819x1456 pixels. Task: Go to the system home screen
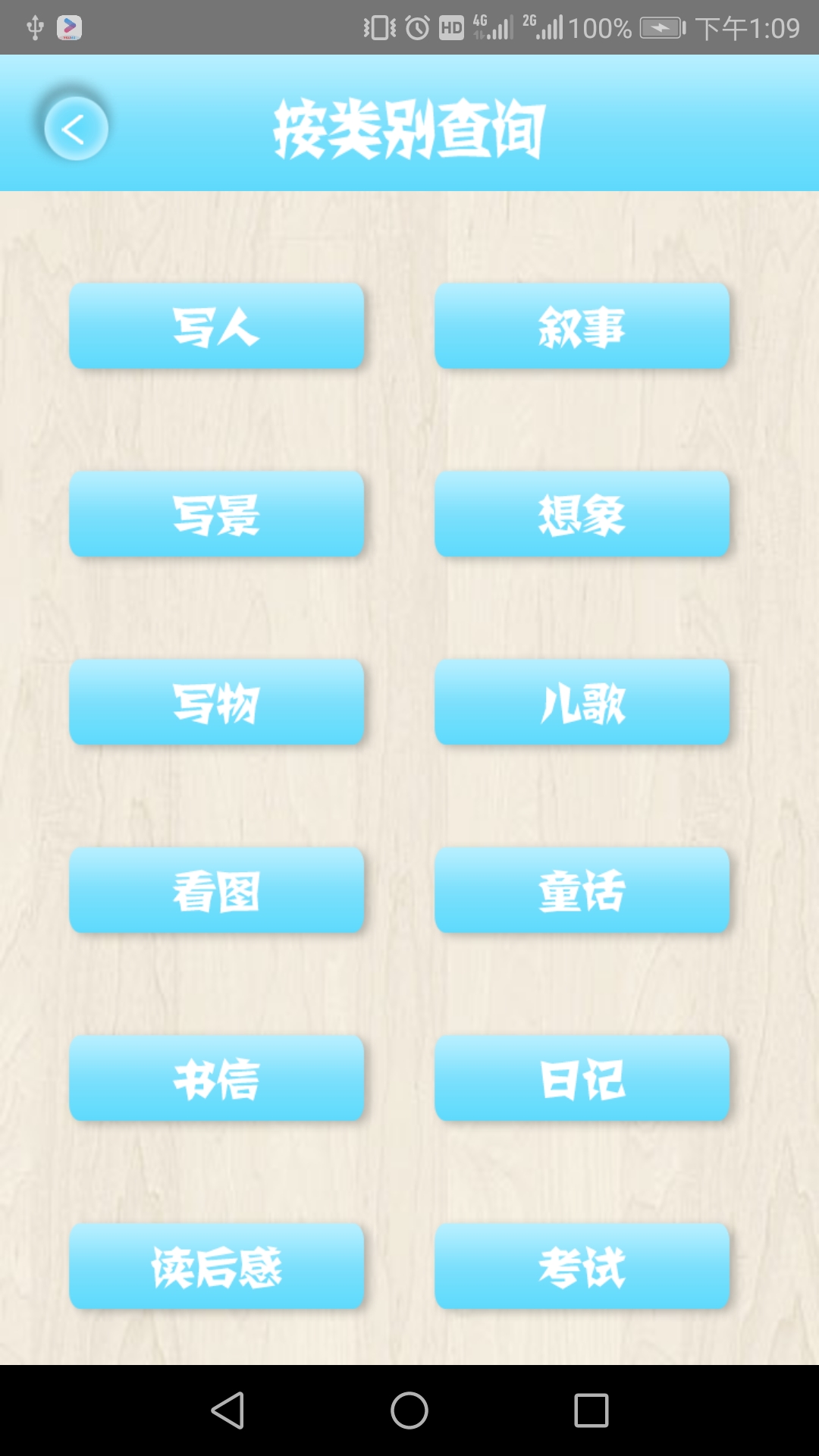pyautogui.click(x=409, y=1410)
